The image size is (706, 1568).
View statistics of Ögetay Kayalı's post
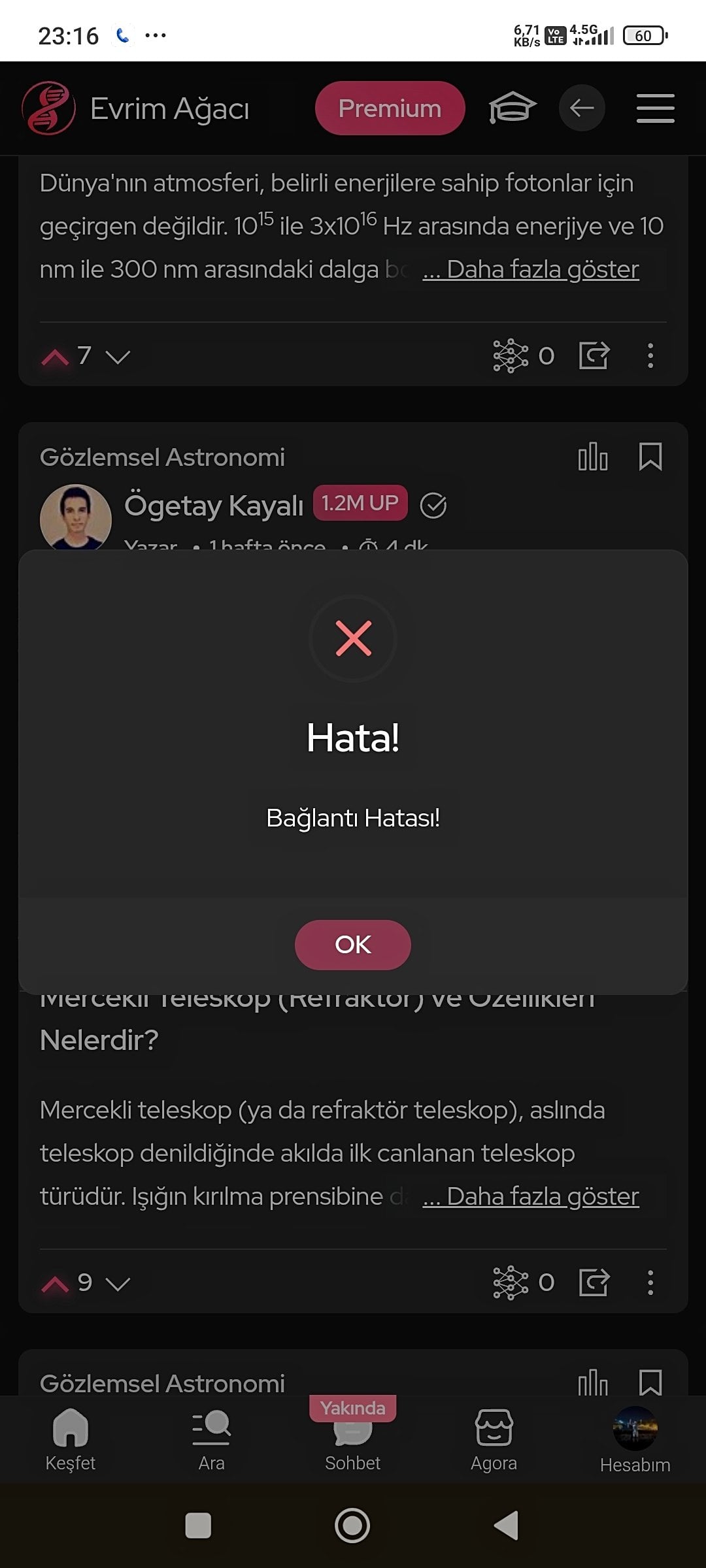point(592,457)
